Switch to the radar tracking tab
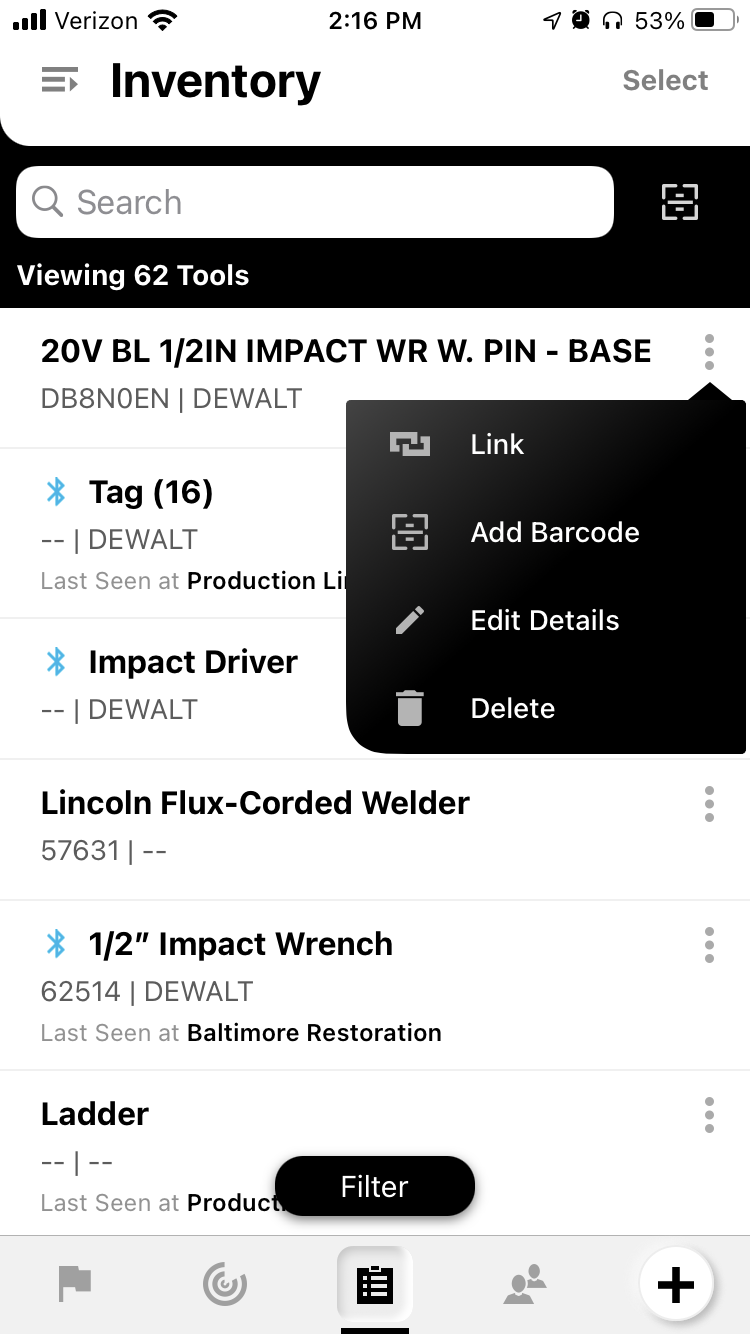750x1334 pixels. click(x=225, y=1284)
